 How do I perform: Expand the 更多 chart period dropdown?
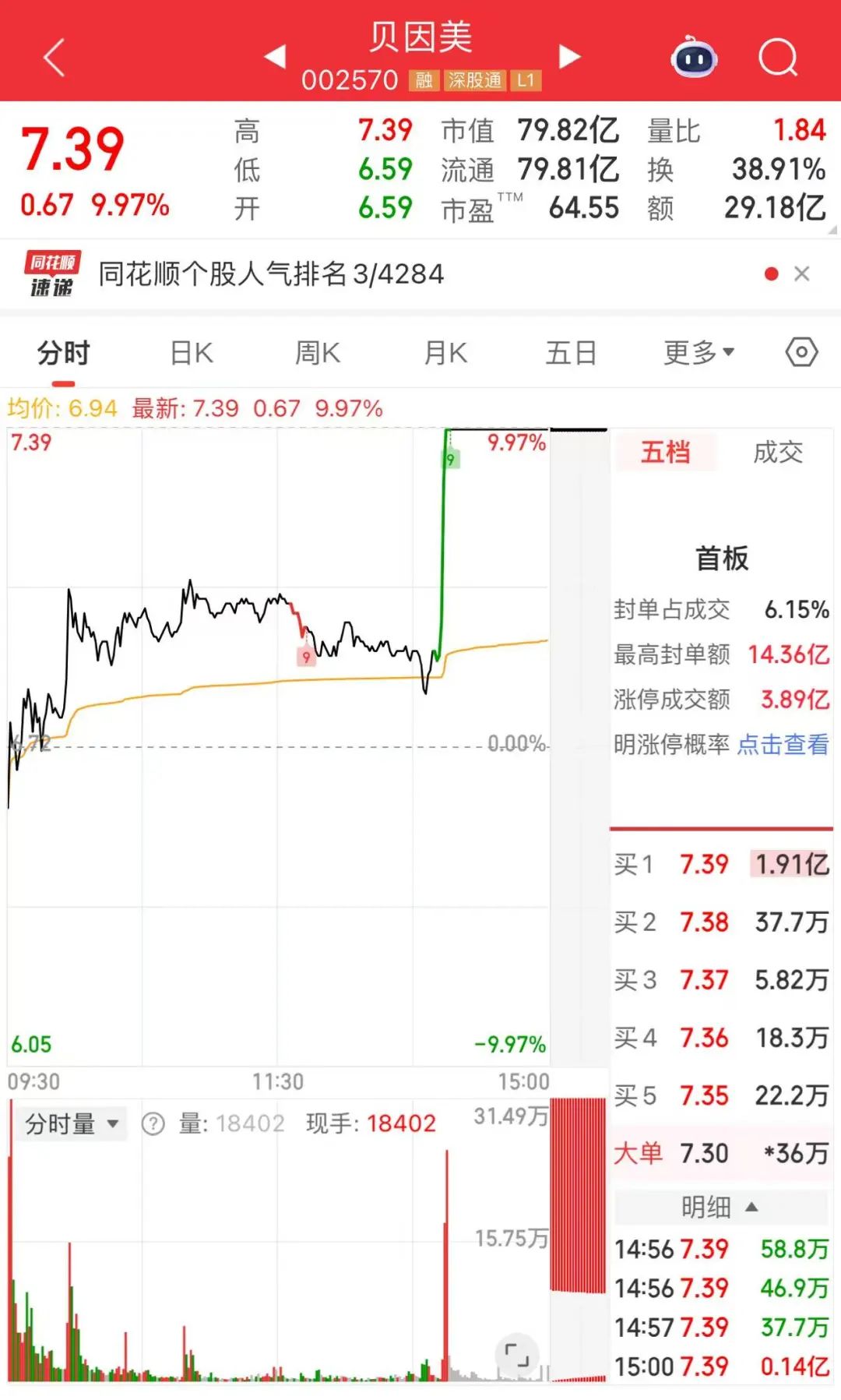(x=698, y=353)
